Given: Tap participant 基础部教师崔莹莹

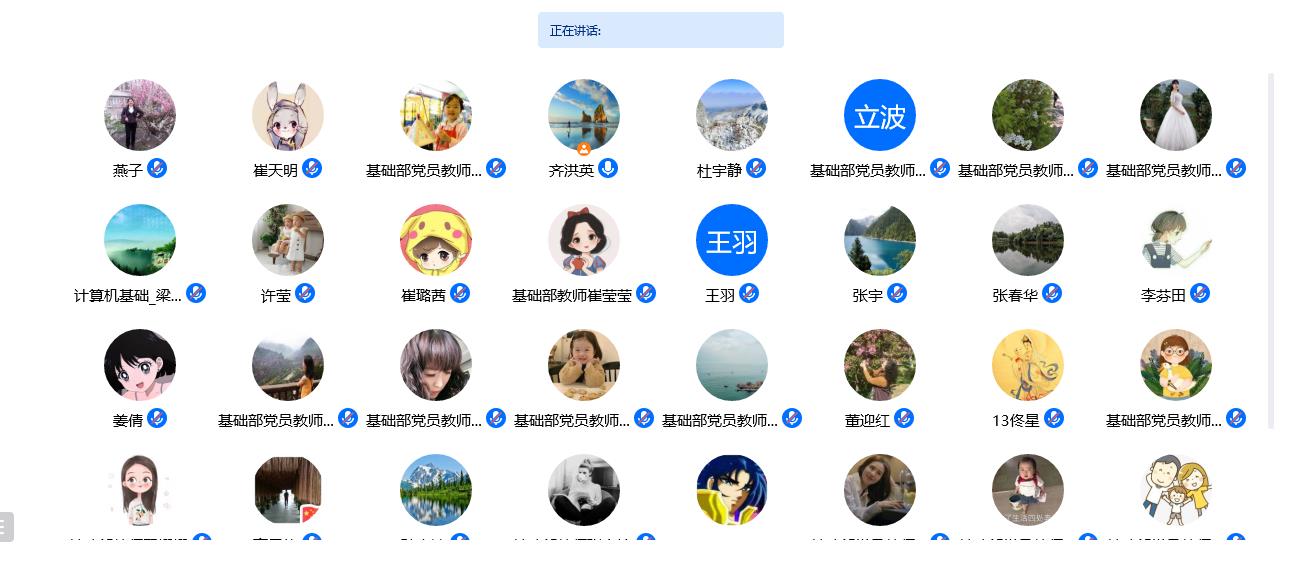Looking at the screenshot, I should (584, 240).
